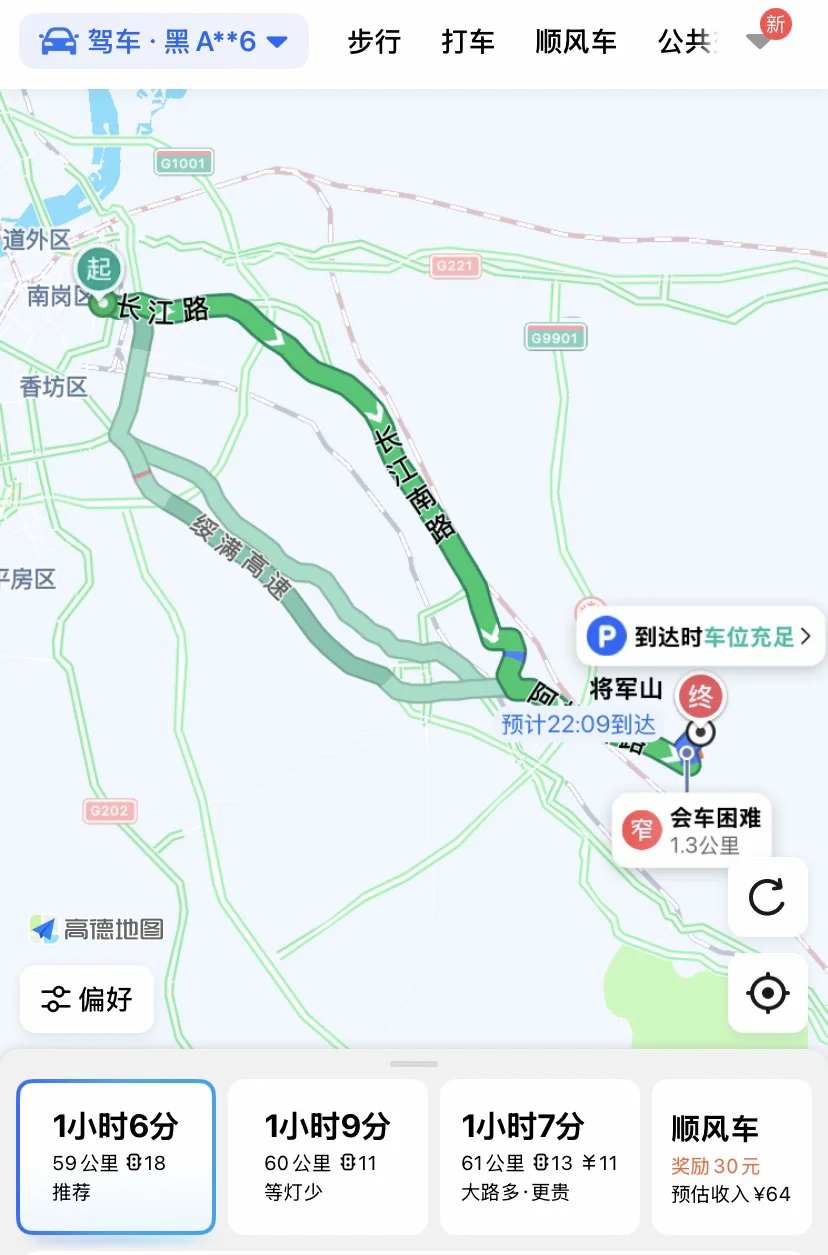The height and width of the screenshot is (1255, 828).
Task: Switch to the 步行 tab
Action: 374,42
